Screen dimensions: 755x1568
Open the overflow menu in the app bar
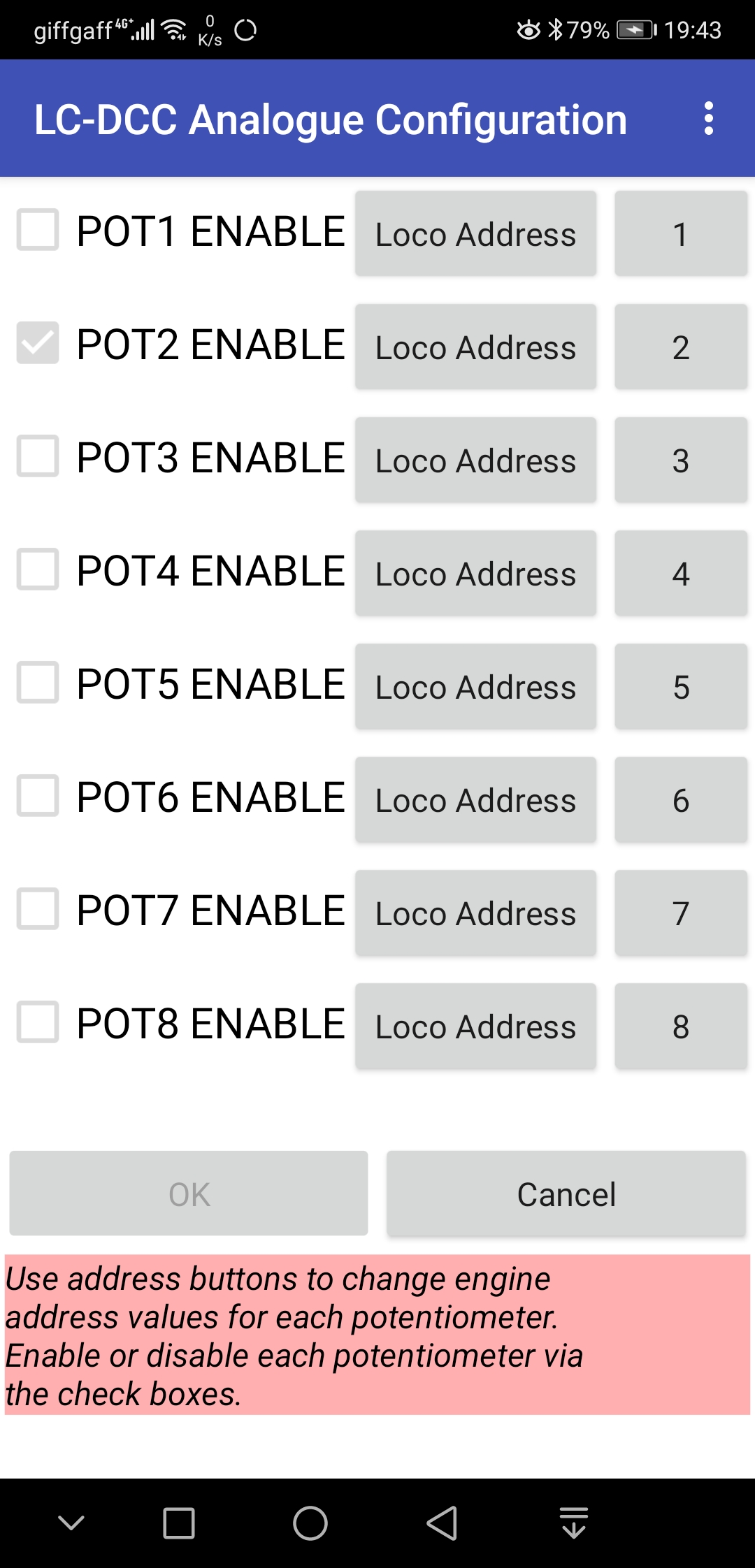tap(709, 119)
